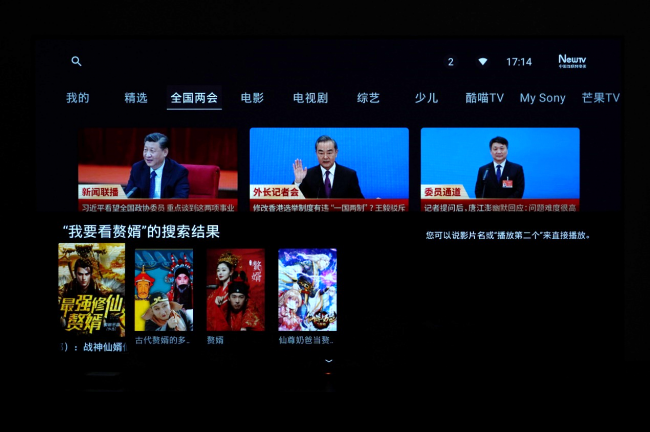The height and width of the screenshot is (432, 650).
Task: Switch to the 酷喵TV tab
Action: click(x=484, y=98)
